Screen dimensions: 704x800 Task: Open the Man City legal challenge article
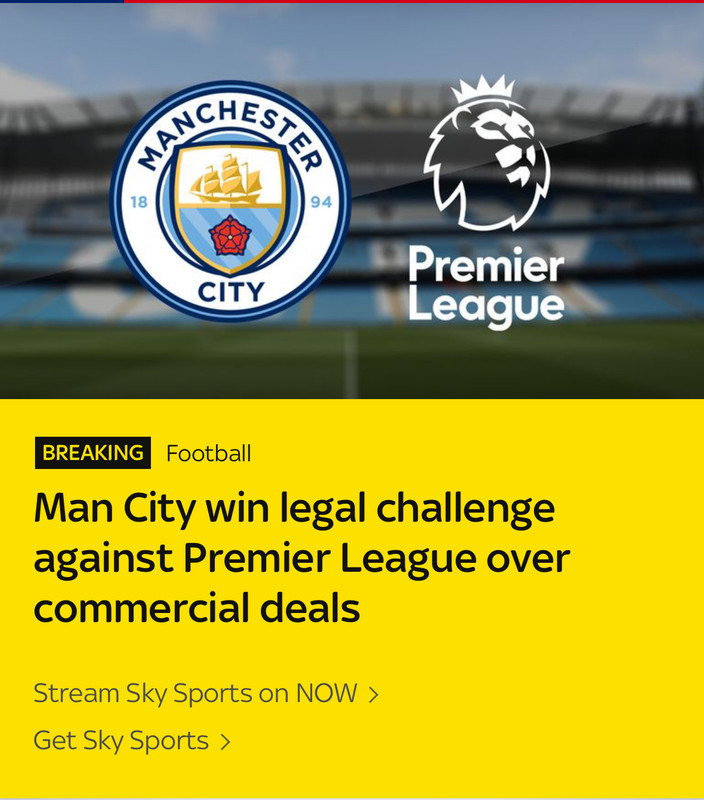pos(300,559)
